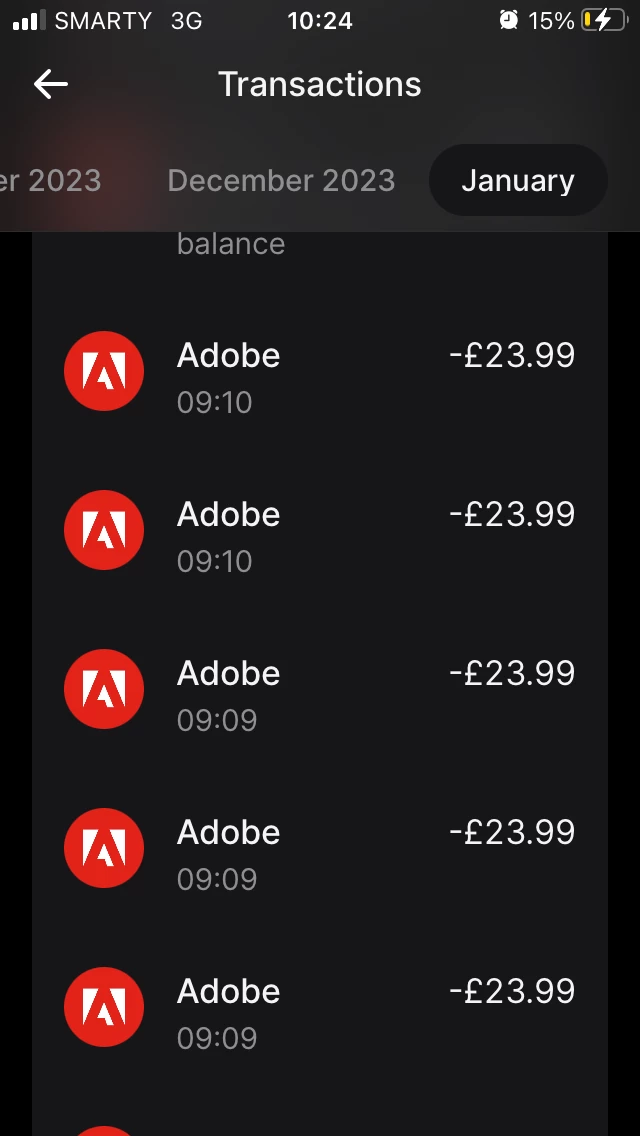Viewport: 640px width, 1136px height.
Task: Switch to the December 2023 tab
Action: click(x=281, y=181)
